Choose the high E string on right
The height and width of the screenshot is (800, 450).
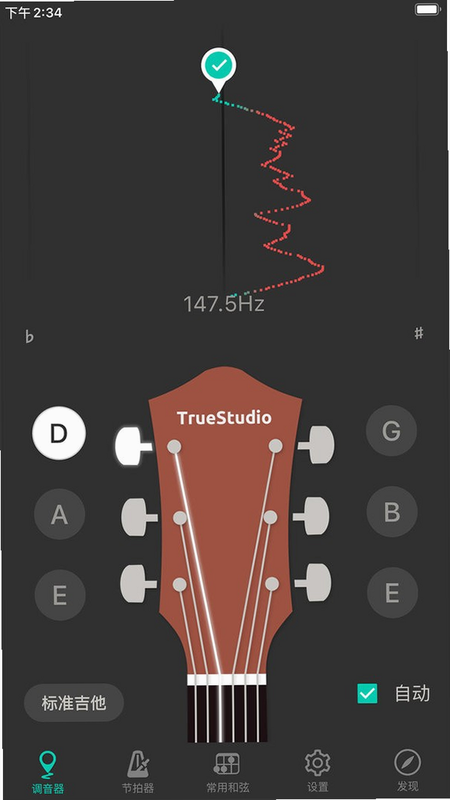pos(392,593)
